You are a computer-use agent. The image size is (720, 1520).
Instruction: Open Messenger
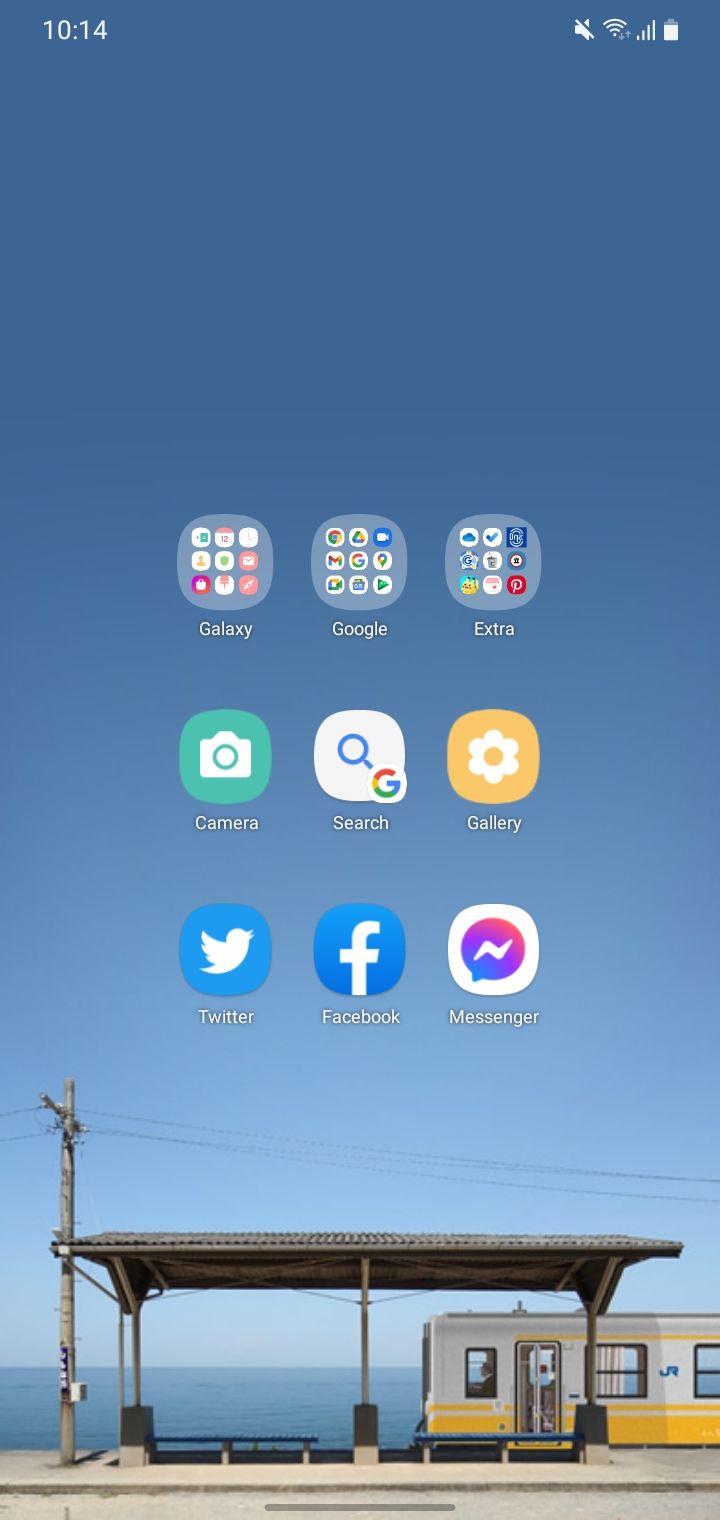493,950
